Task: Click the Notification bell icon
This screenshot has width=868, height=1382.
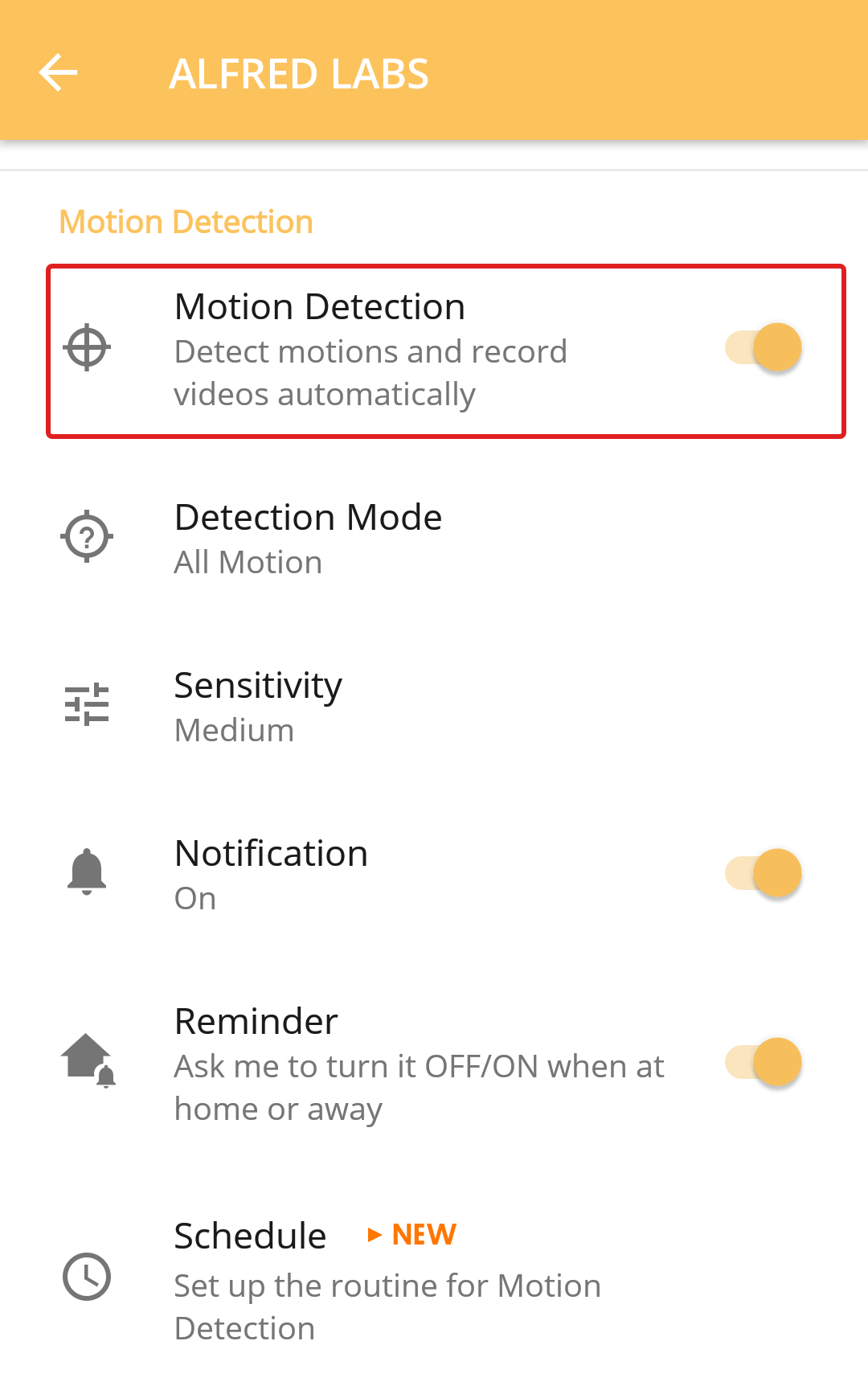Action: tap(87, 871)
